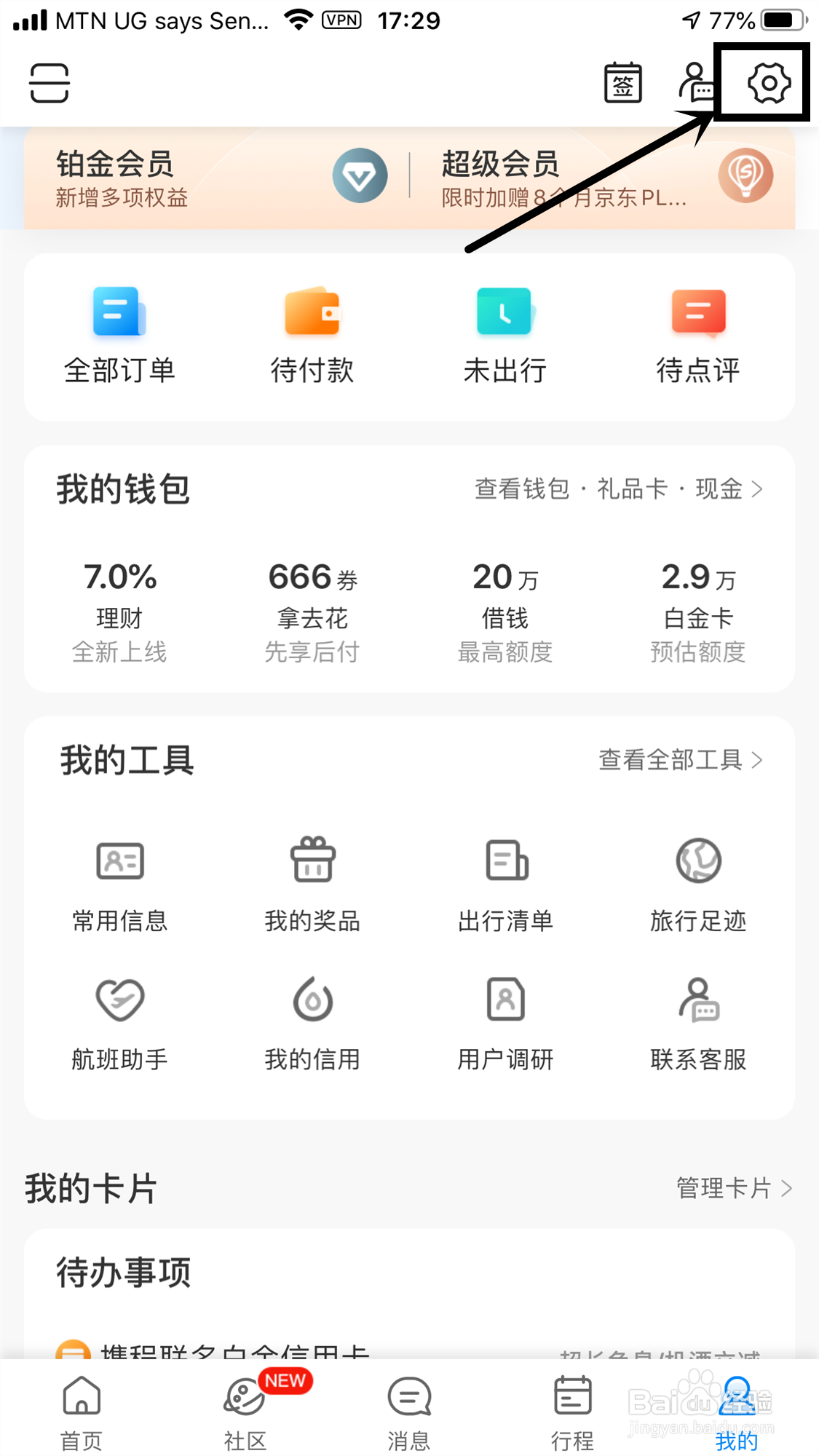
Task: Open the sign-in calendar icon
Action: 623,83
